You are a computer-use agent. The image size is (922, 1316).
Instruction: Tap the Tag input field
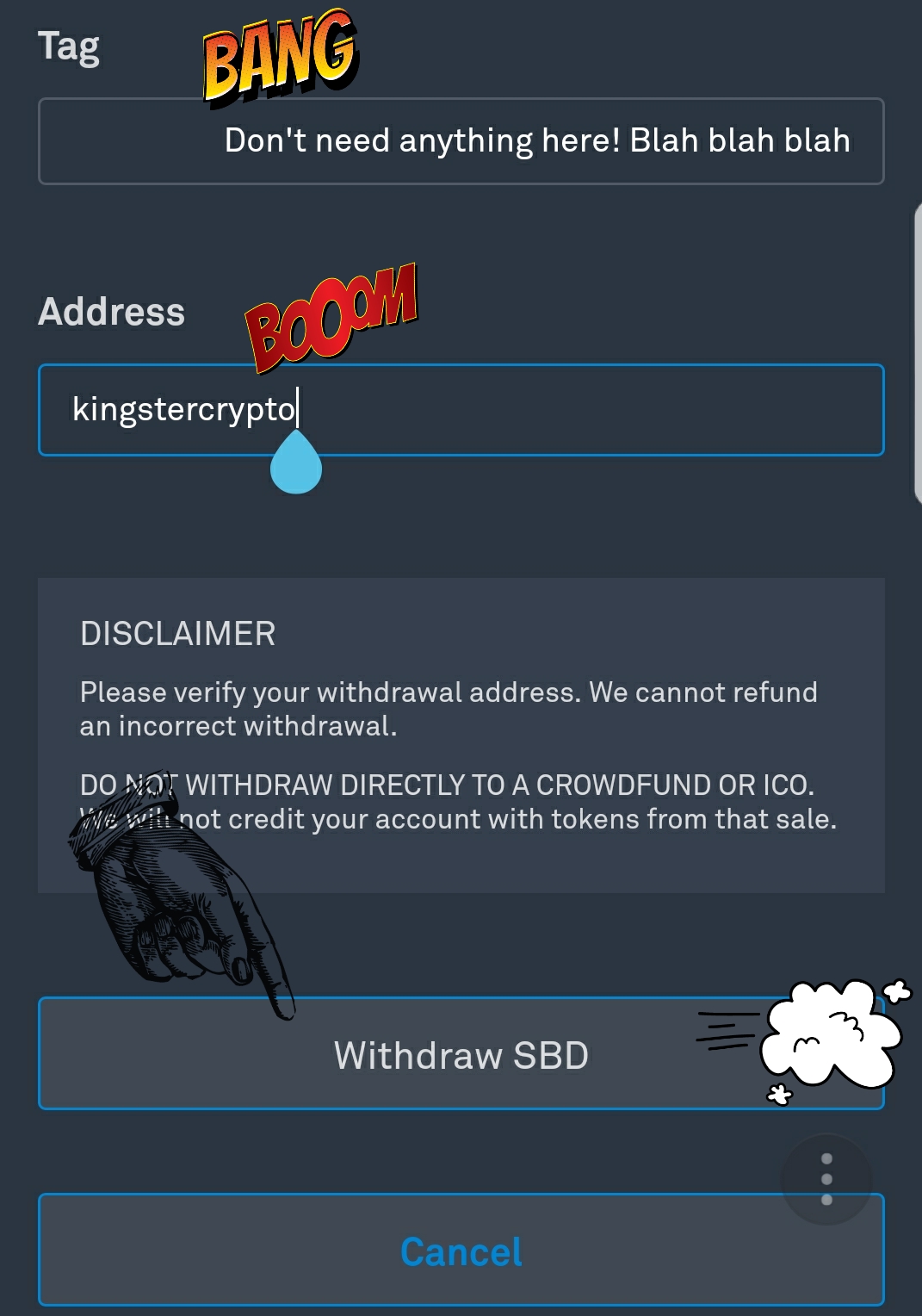pyautogui.click(x=461, y=141)
